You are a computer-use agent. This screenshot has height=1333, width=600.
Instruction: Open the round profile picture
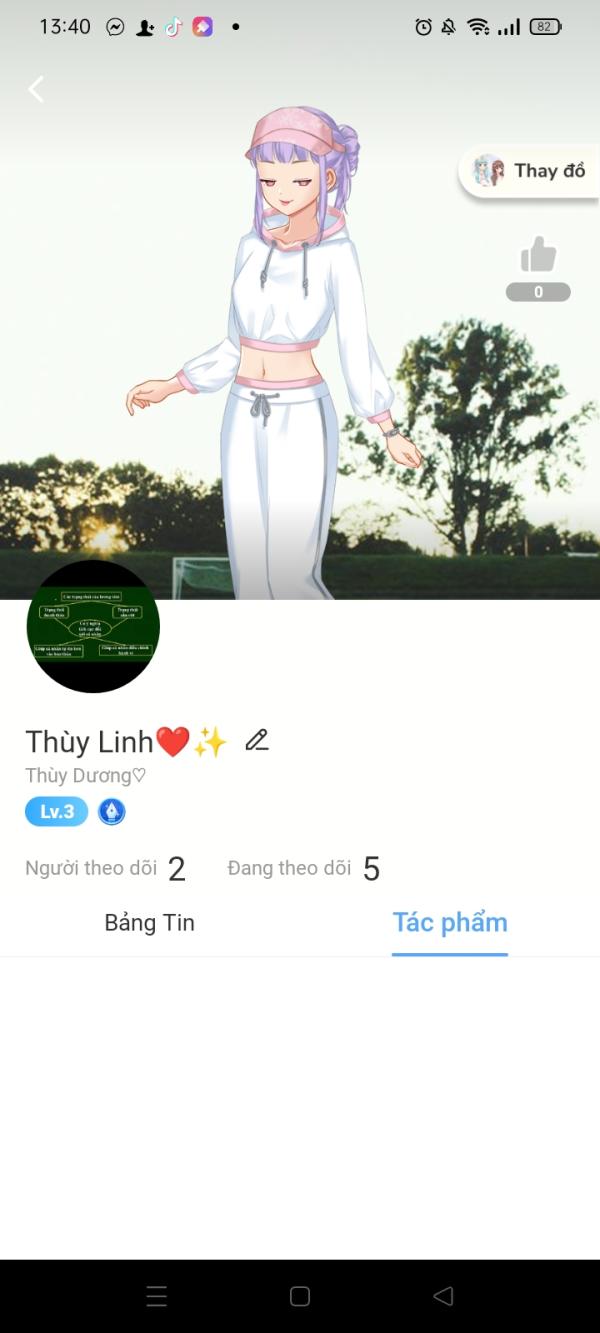tap(93, 626)
